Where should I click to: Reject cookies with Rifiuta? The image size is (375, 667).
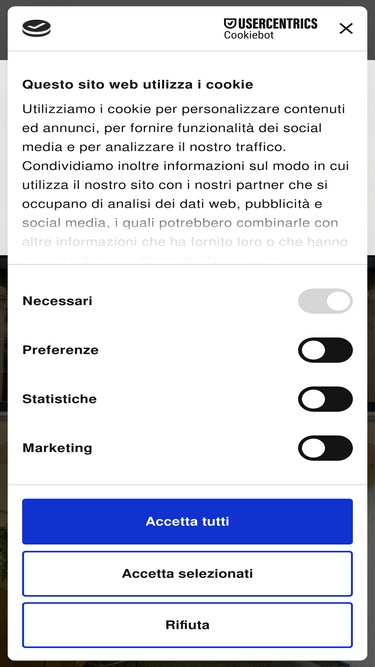pyautogui.click(x=188, y=625)
